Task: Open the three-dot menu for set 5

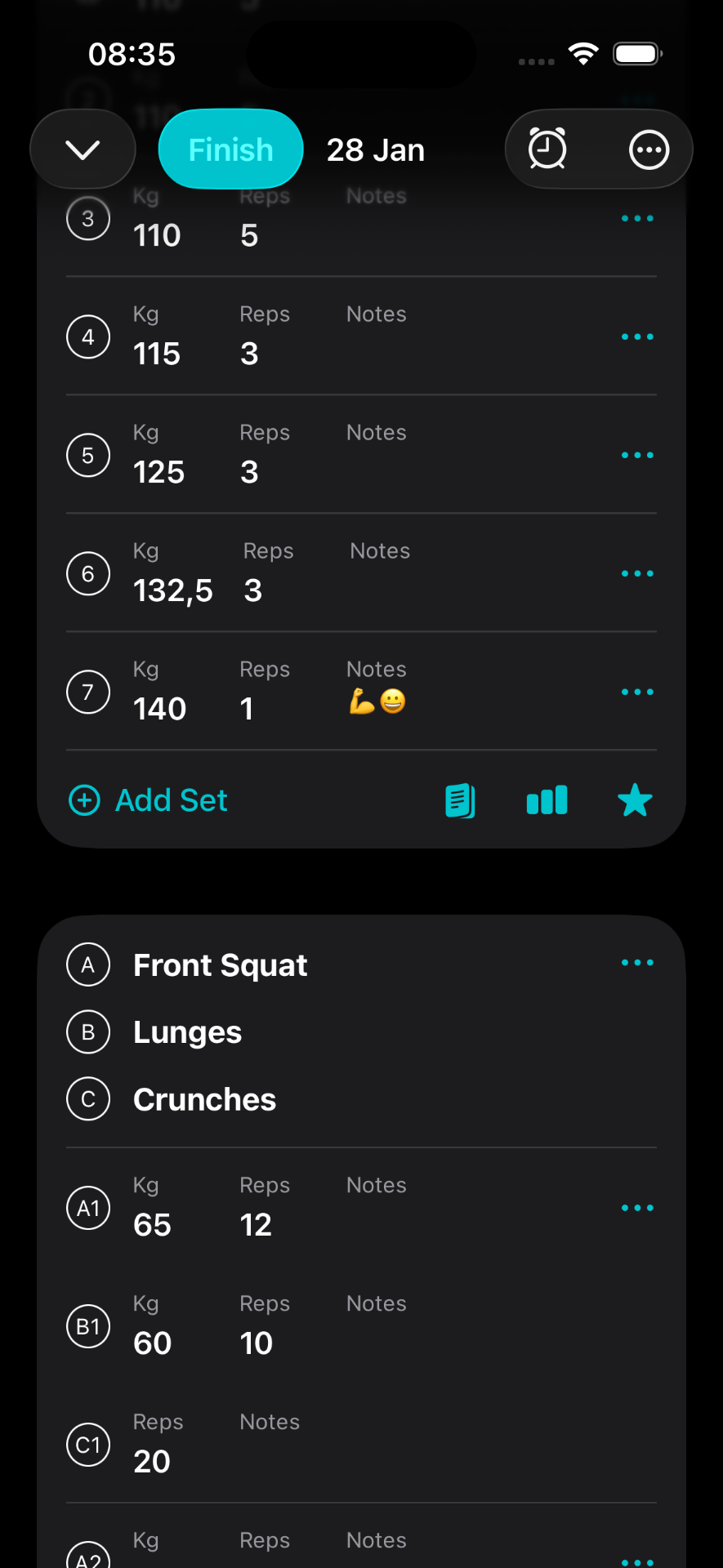Action: 636,455
